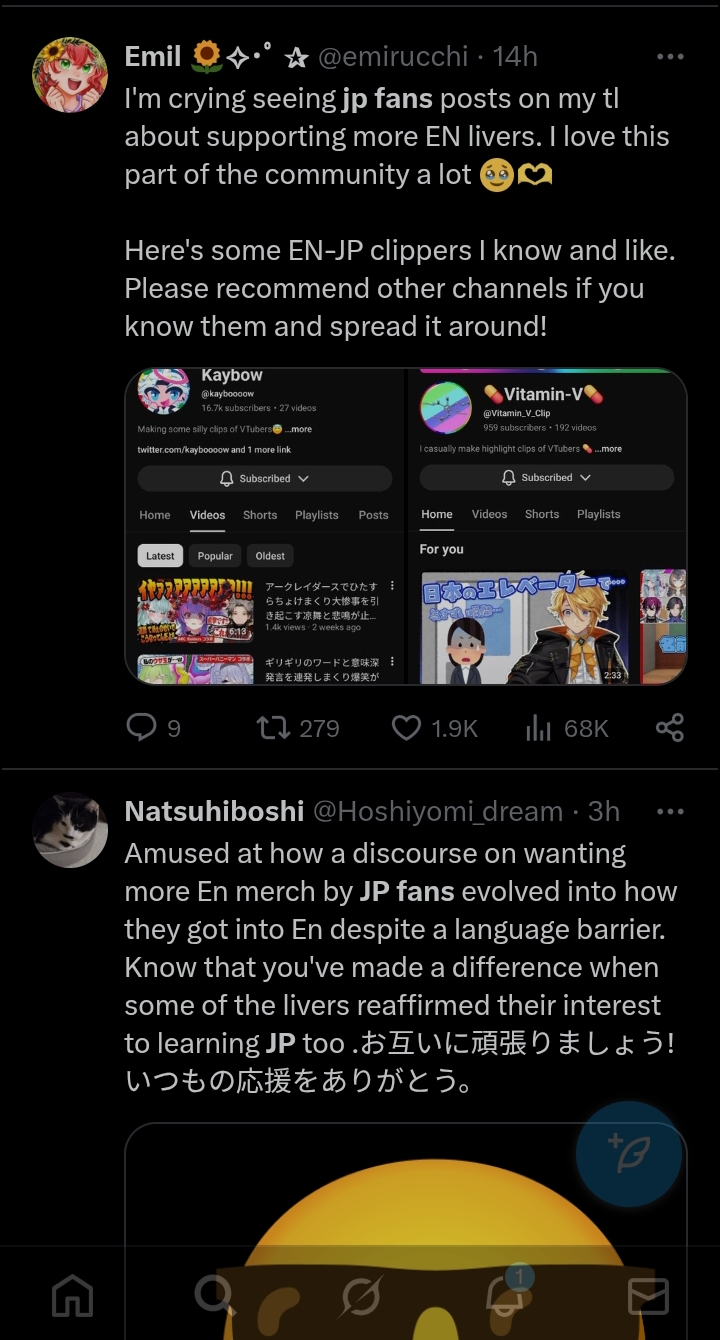720x1340 pixels.
Task: Share Emil's post
Action: point(670,728)
